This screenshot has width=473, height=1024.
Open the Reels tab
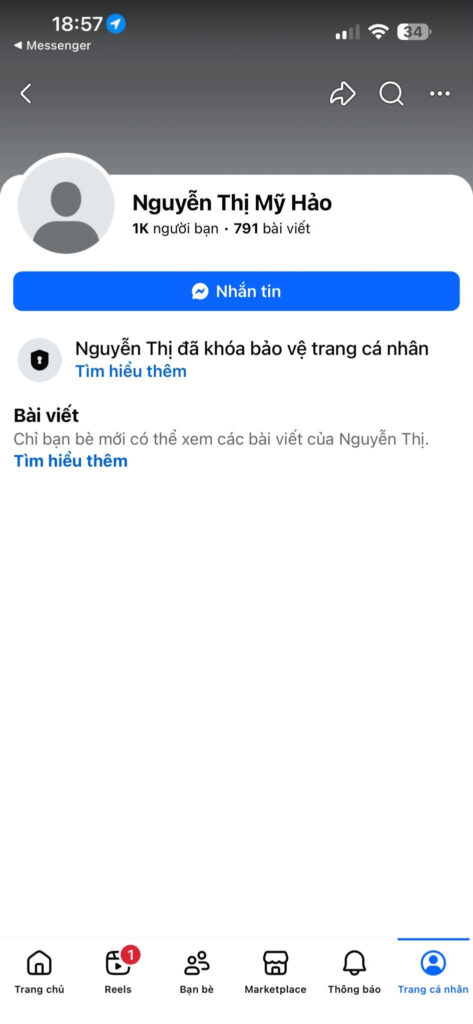coord(118,972)
